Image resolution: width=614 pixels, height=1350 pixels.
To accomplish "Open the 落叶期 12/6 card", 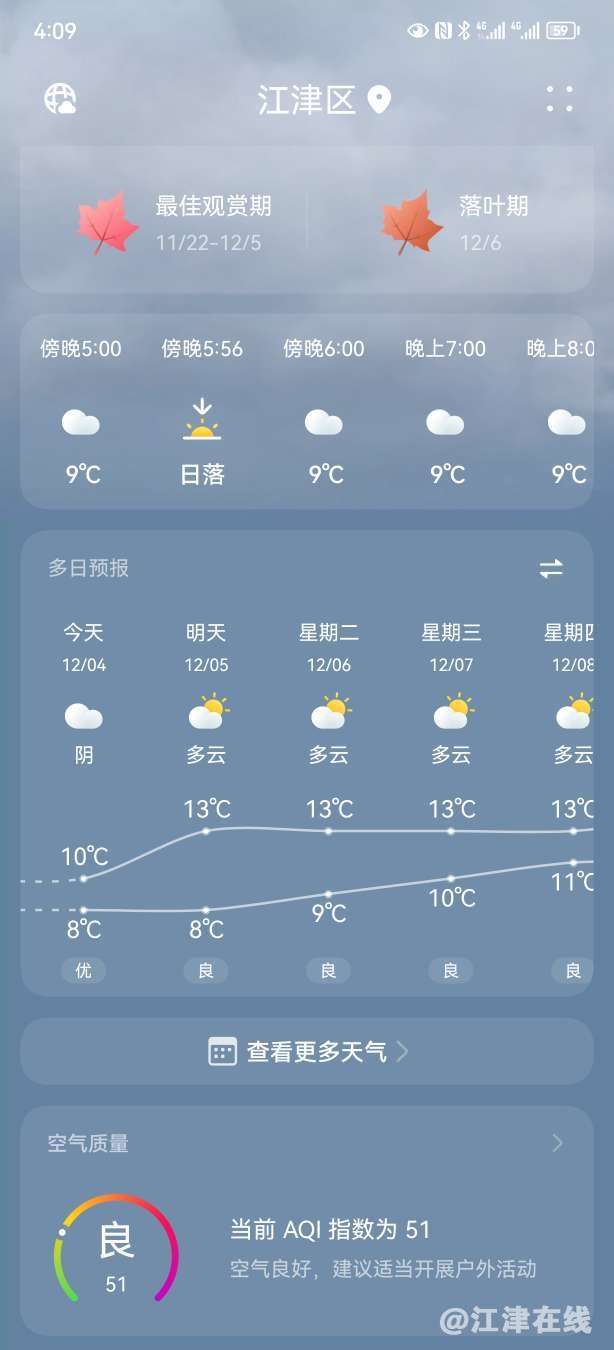I will (x=455, y=222).
